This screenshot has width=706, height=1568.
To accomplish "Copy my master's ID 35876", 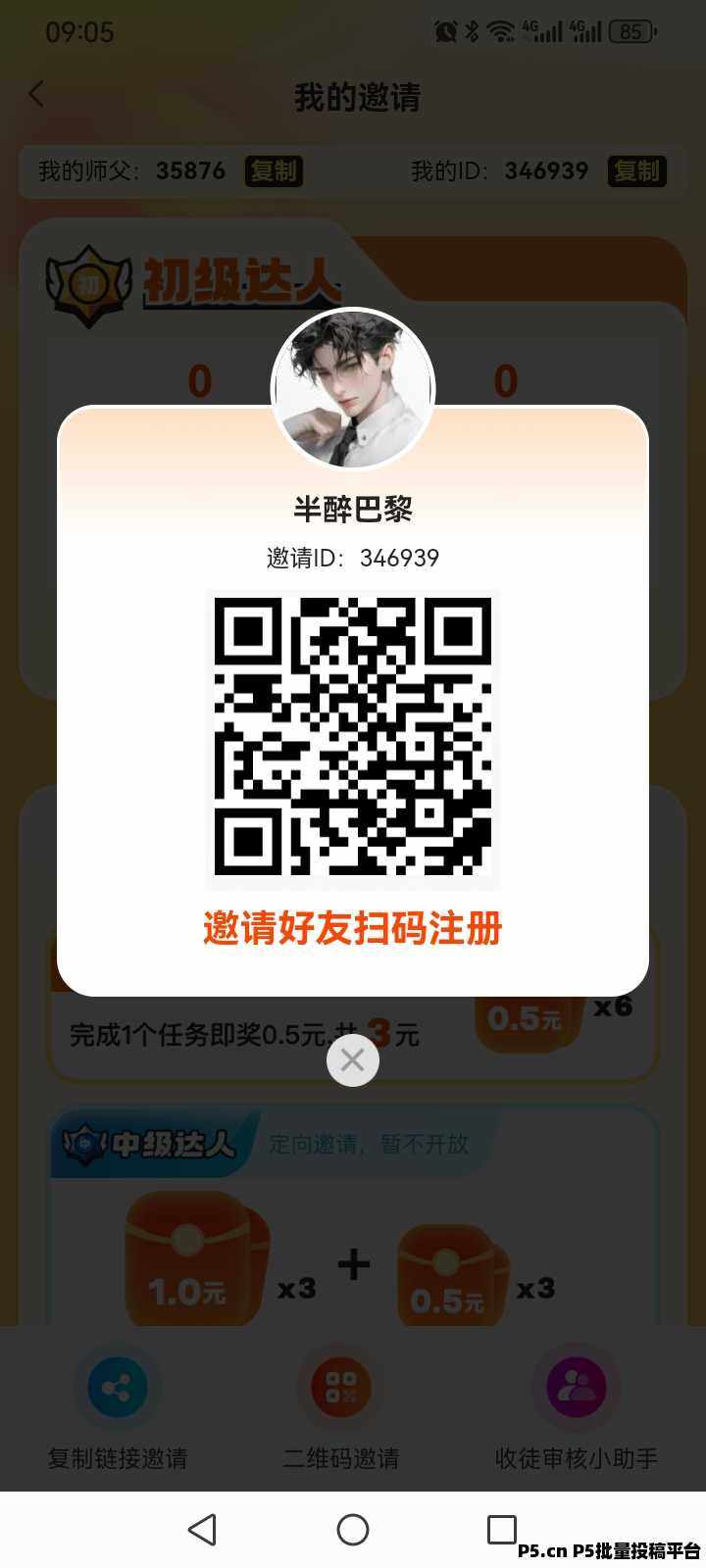I will tap(274, 171).
